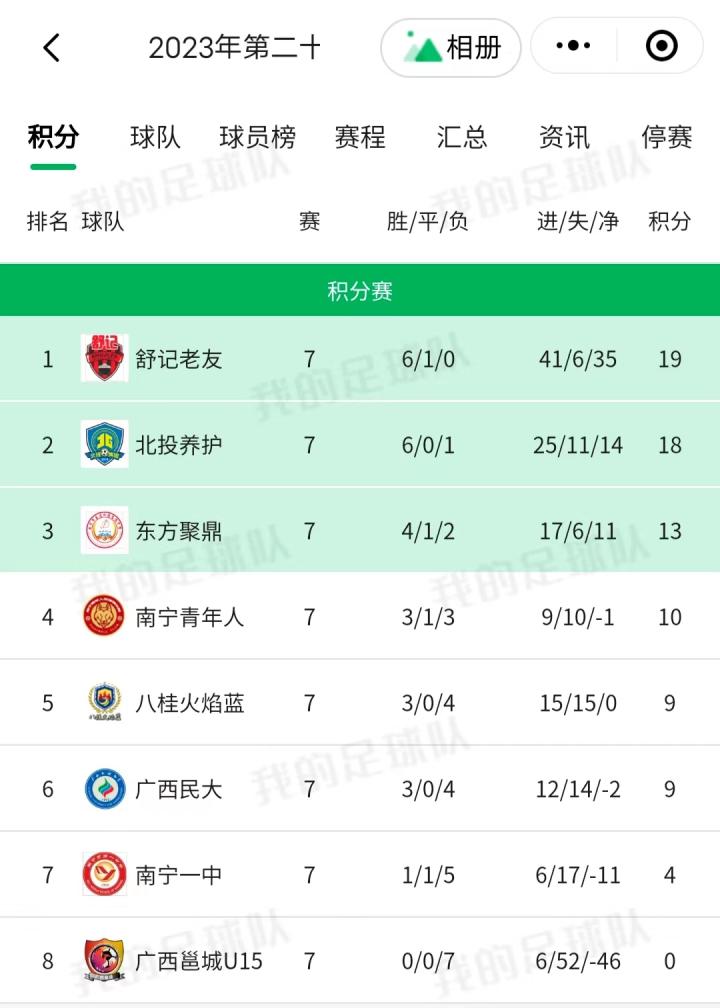Open the 相册 album button
The image size is (720, 1008).
tap(451, 47)
